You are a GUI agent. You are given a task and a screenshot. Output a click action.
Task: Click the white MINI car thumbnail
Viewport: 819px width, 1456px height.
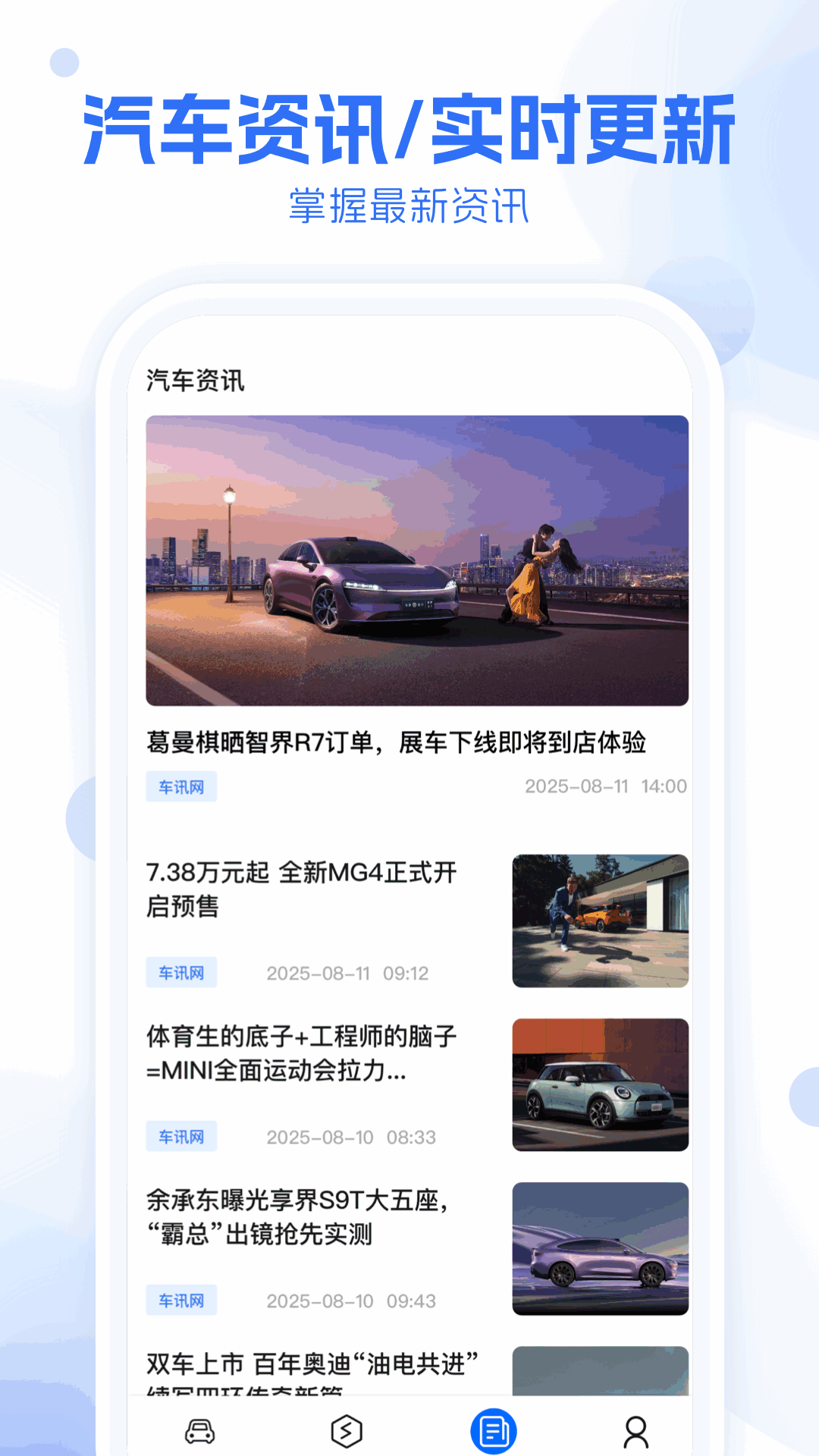pos(600,1086)
